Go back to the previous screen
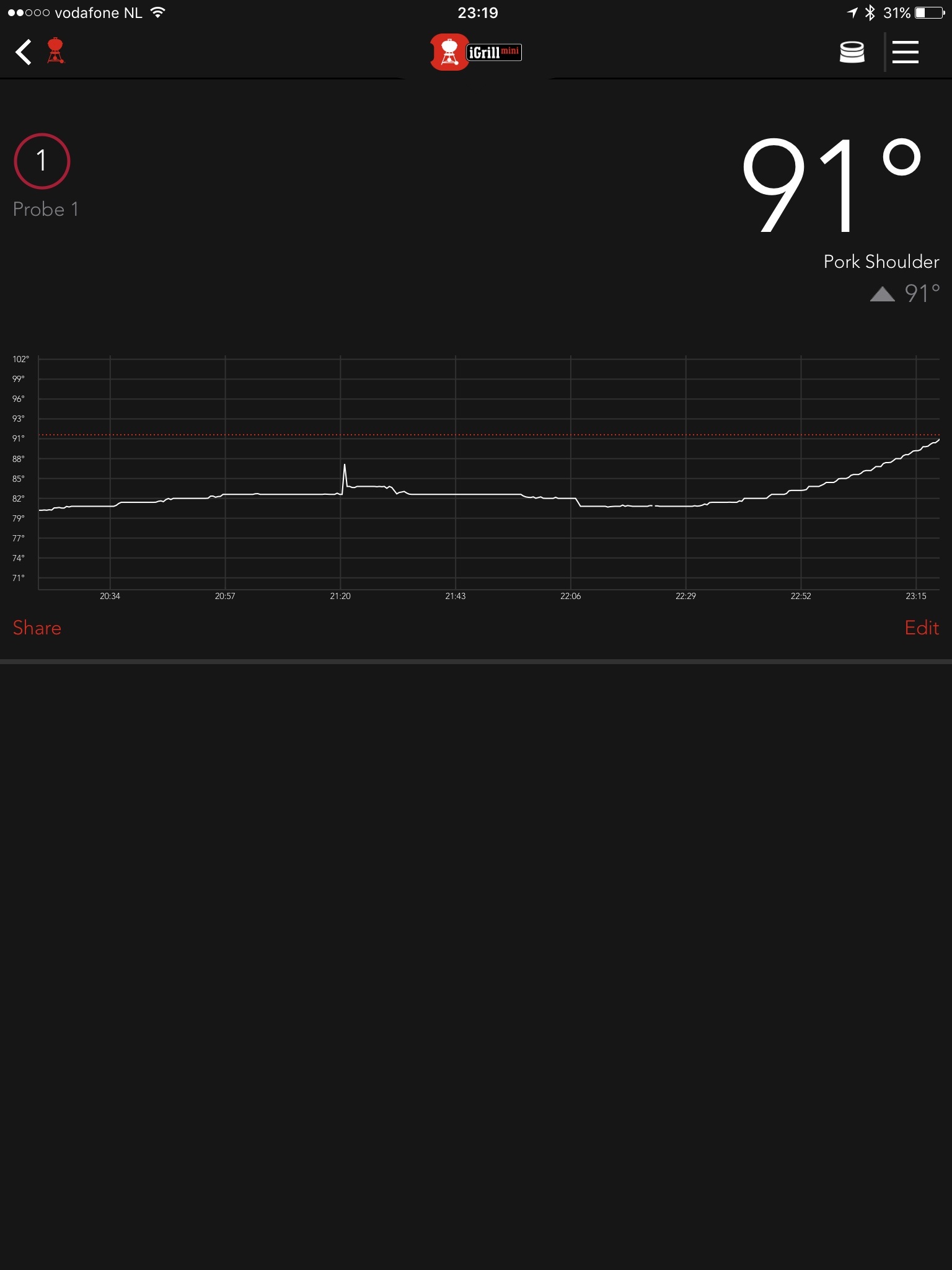 (x=24, y=52)
